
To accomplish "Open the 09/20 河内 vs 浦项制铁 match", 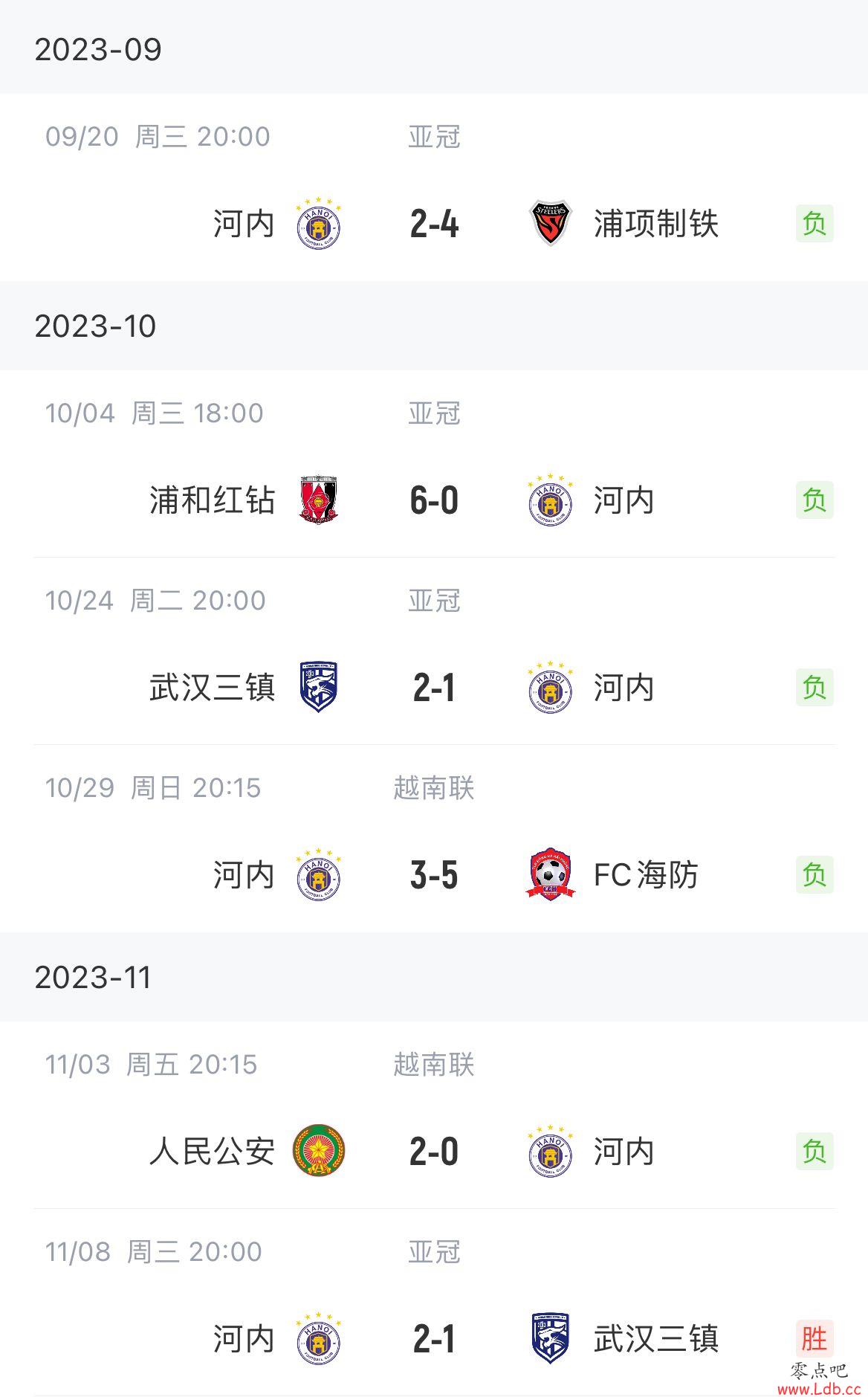I will 434,187.
